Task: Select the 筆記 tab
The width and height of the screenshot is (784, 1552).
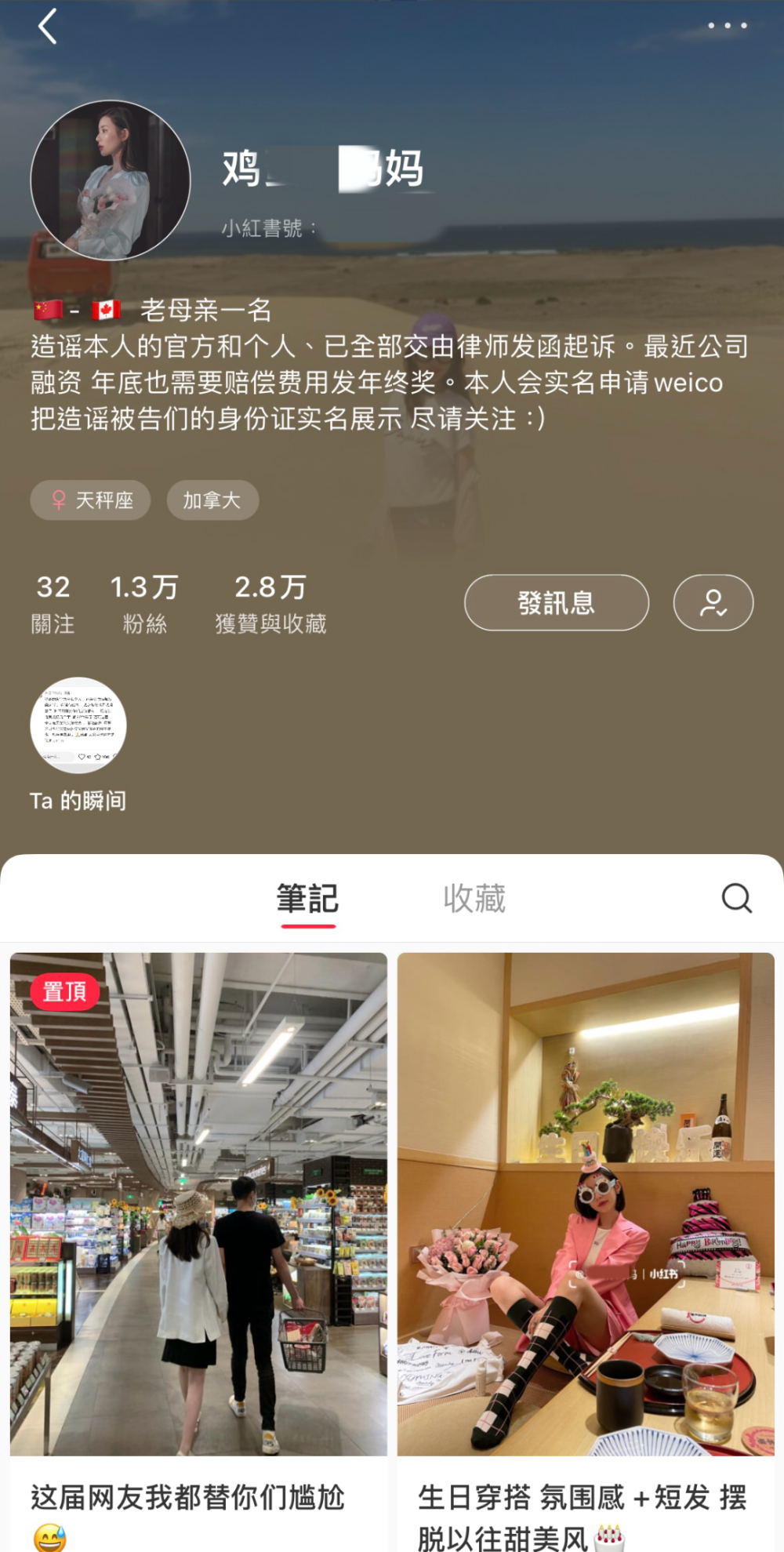Action: [307, 899]
